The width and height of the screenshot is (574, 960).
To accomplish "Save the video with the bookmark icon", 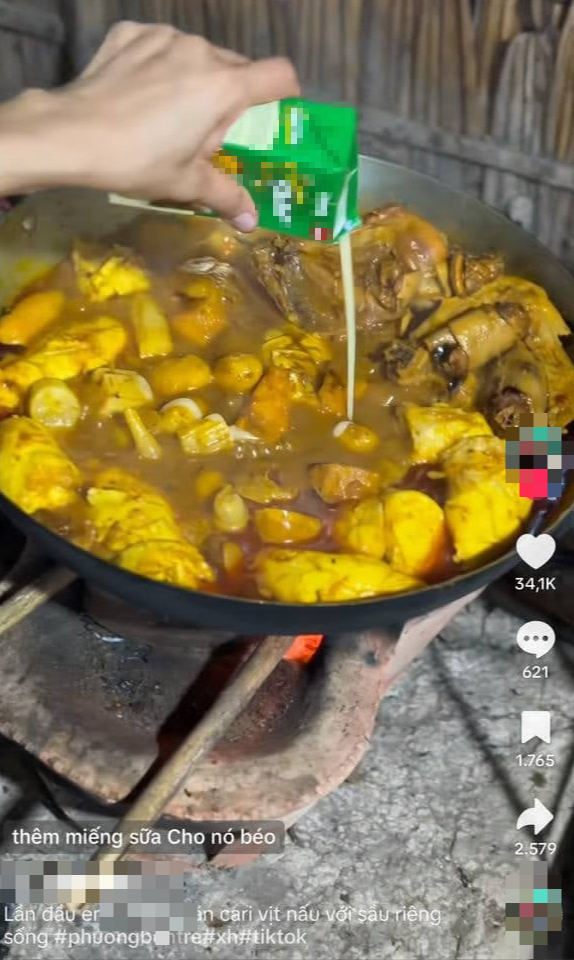I will click(x=535, y=727).
